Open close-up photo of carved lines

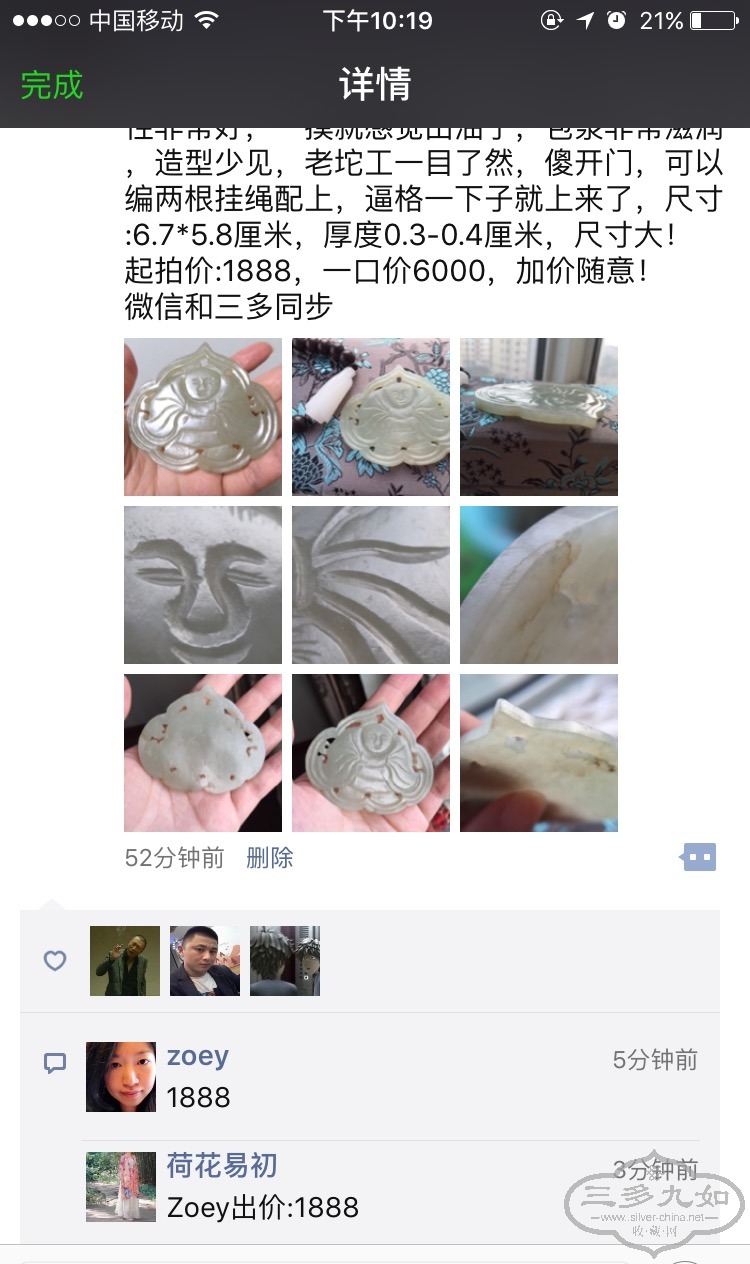(371, 585)
